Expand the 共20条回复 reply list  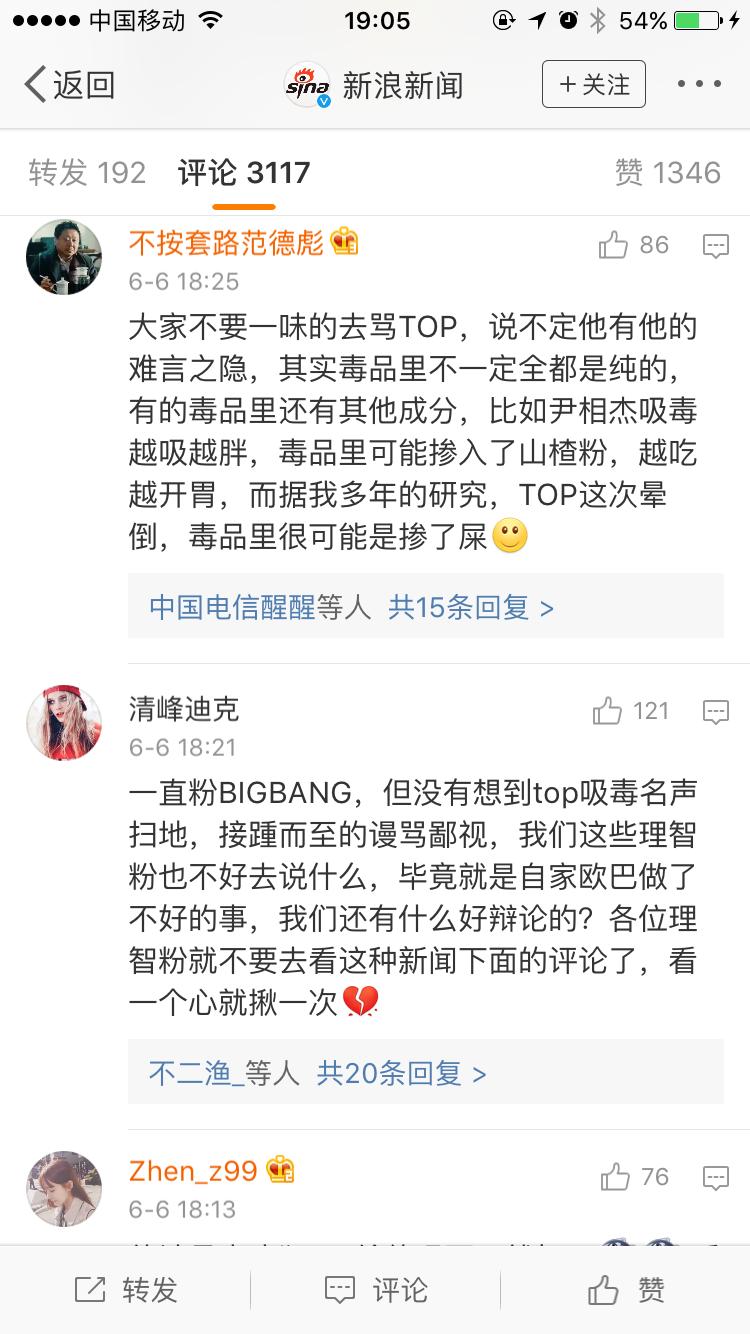pyautogui.click(x=397, y=1072)
